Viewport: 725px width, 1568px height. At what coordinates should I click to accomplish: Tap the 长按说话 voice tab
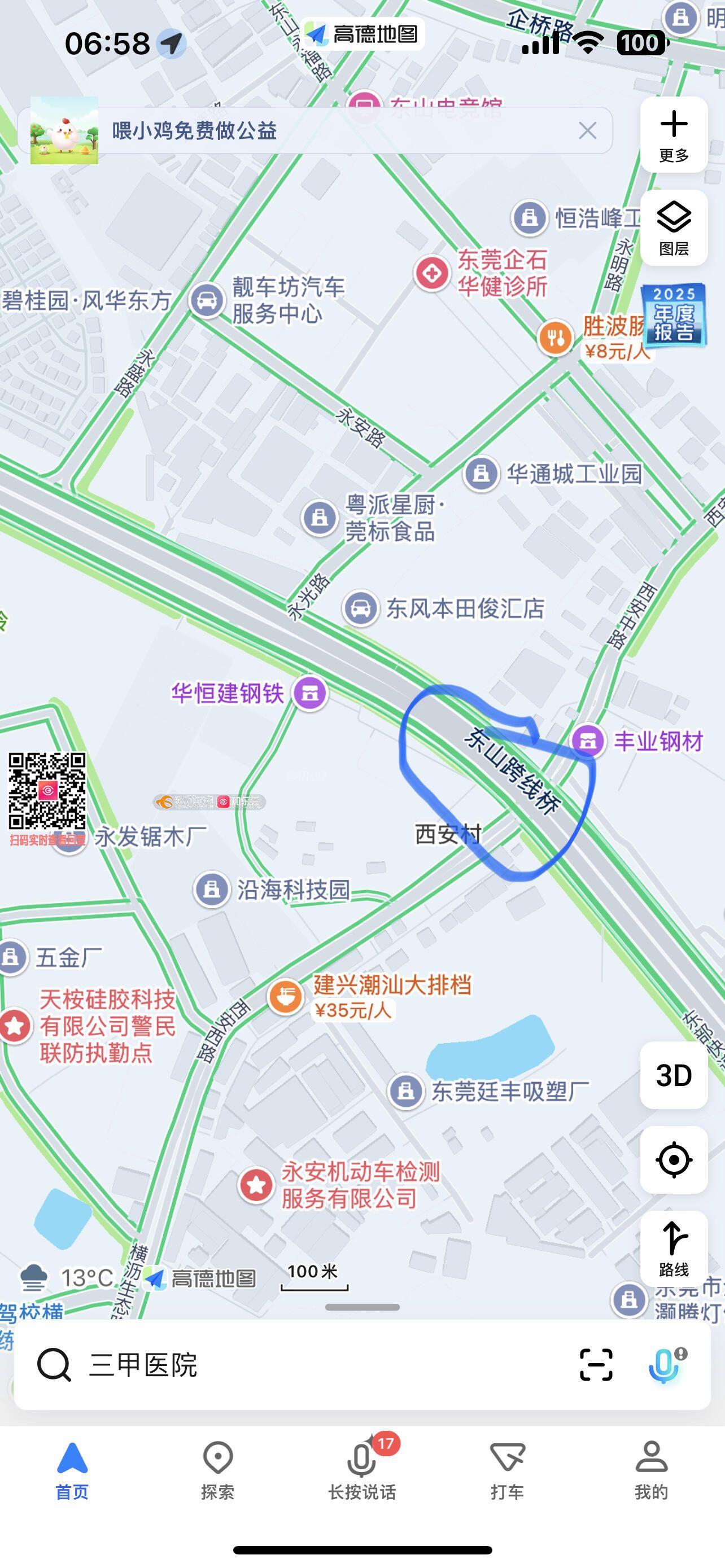(362, 1469)
